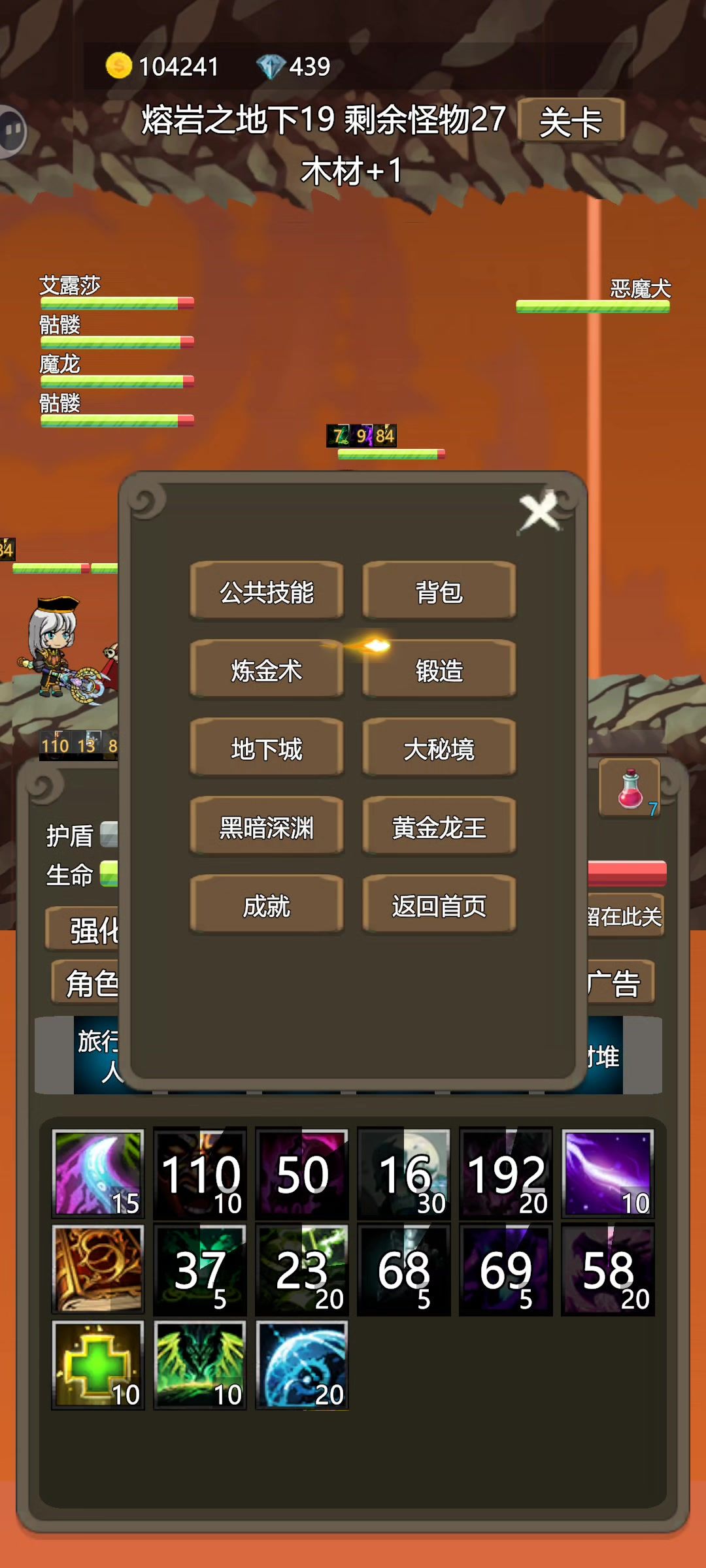Tap the pause button

coord(12,131)
